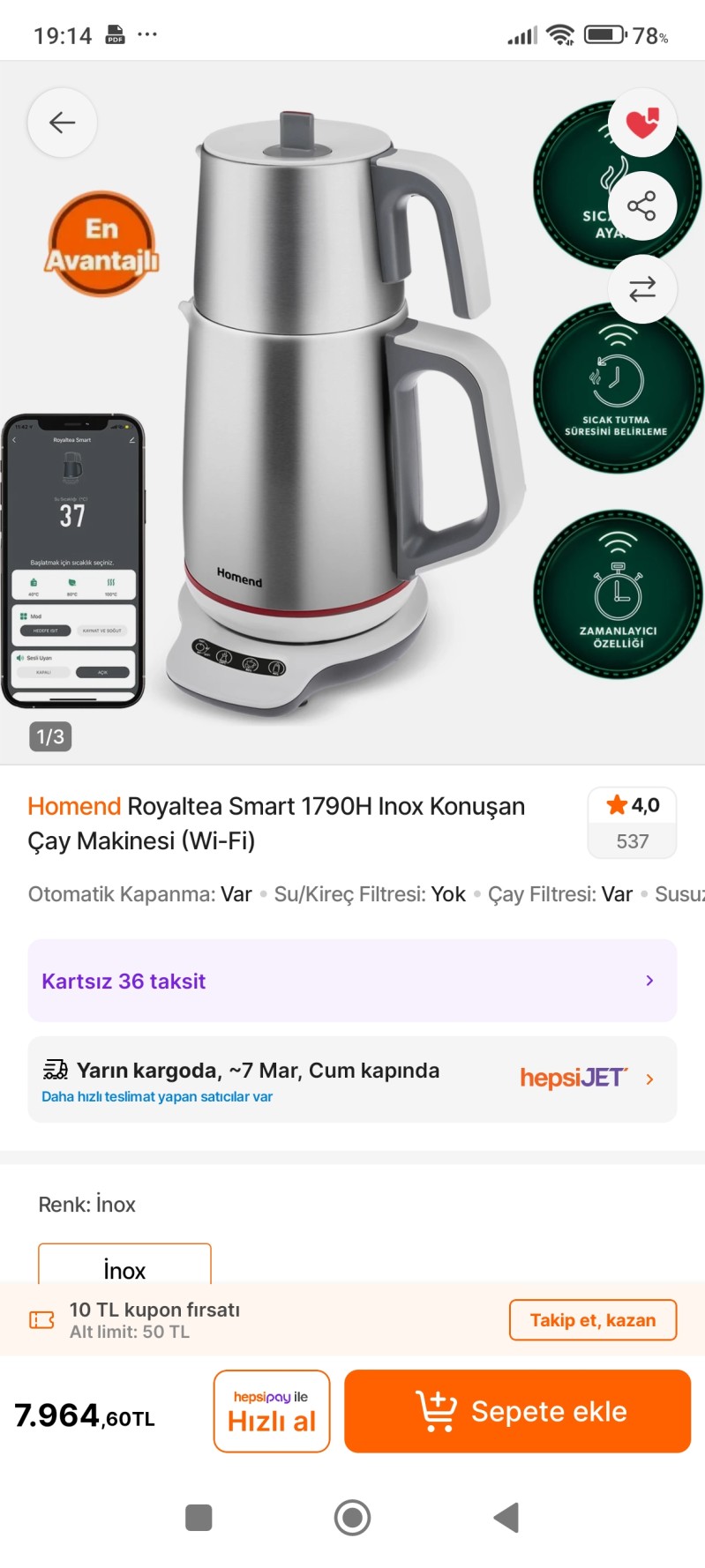View the 4,0 rating and 537 reviews

(x=632, y=822)
